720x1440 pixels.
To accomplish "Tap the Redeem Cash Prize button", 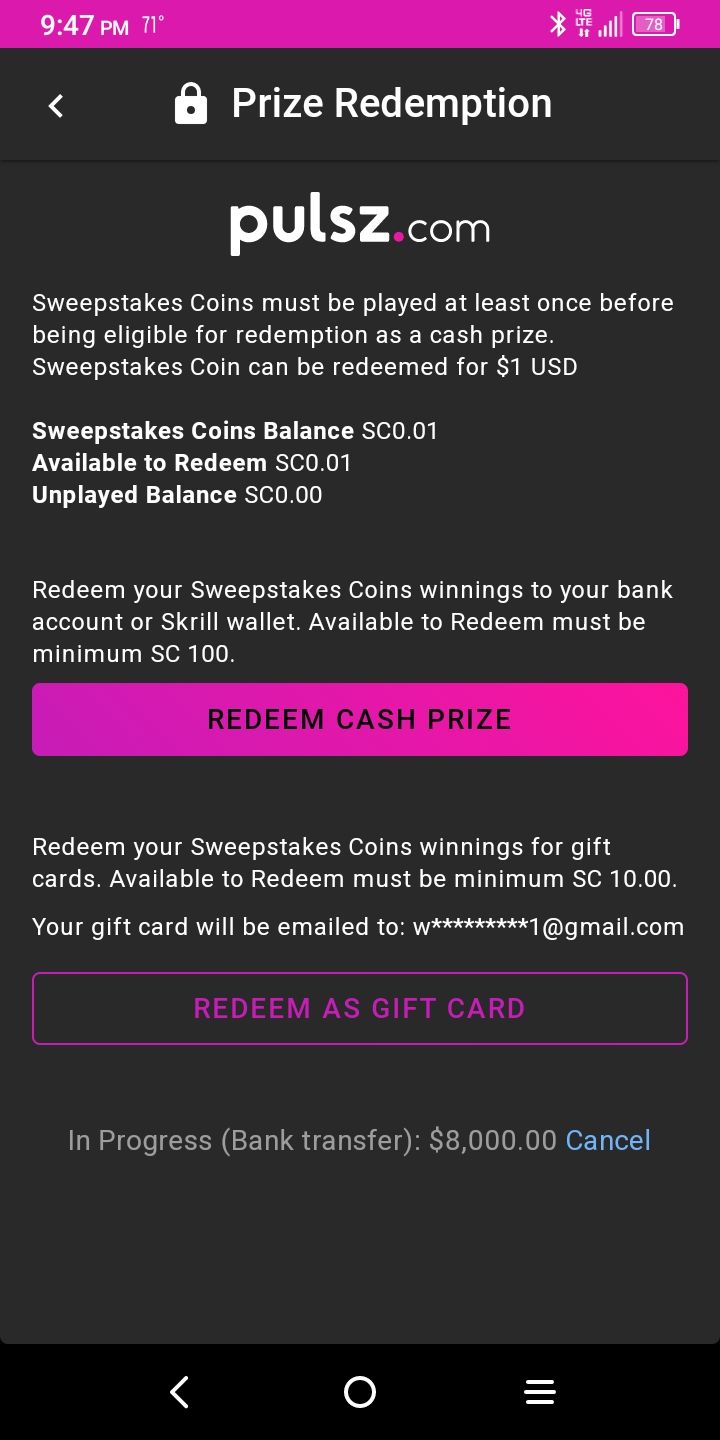I will coord(360,719).
